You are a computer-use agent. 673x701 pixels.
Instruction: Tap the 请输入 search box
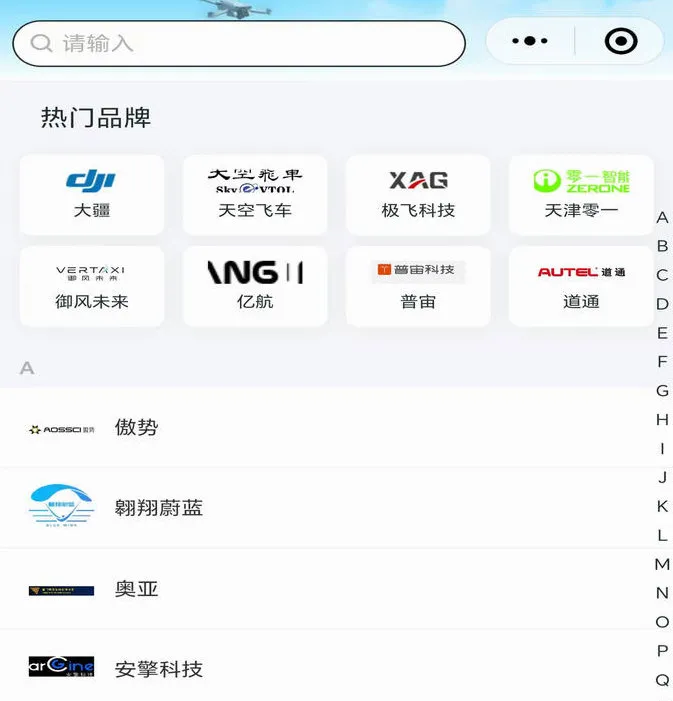(239, 44)
